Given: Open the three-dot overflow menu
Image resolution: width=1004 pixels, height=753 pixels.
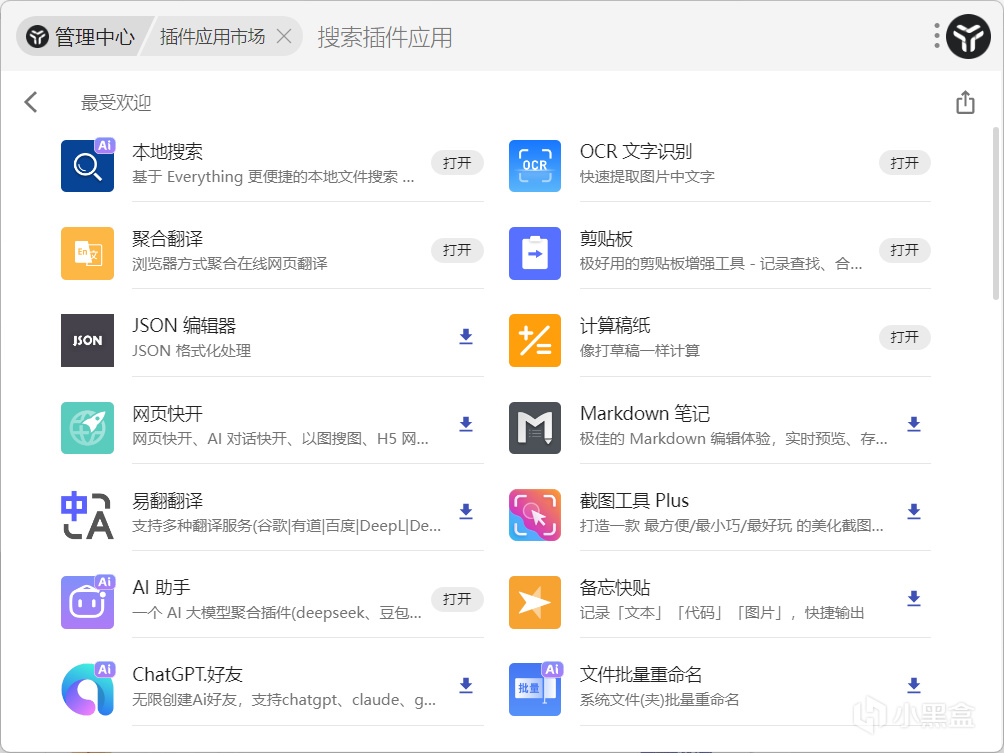Looking at the screenshot, I should pos(937,36).
